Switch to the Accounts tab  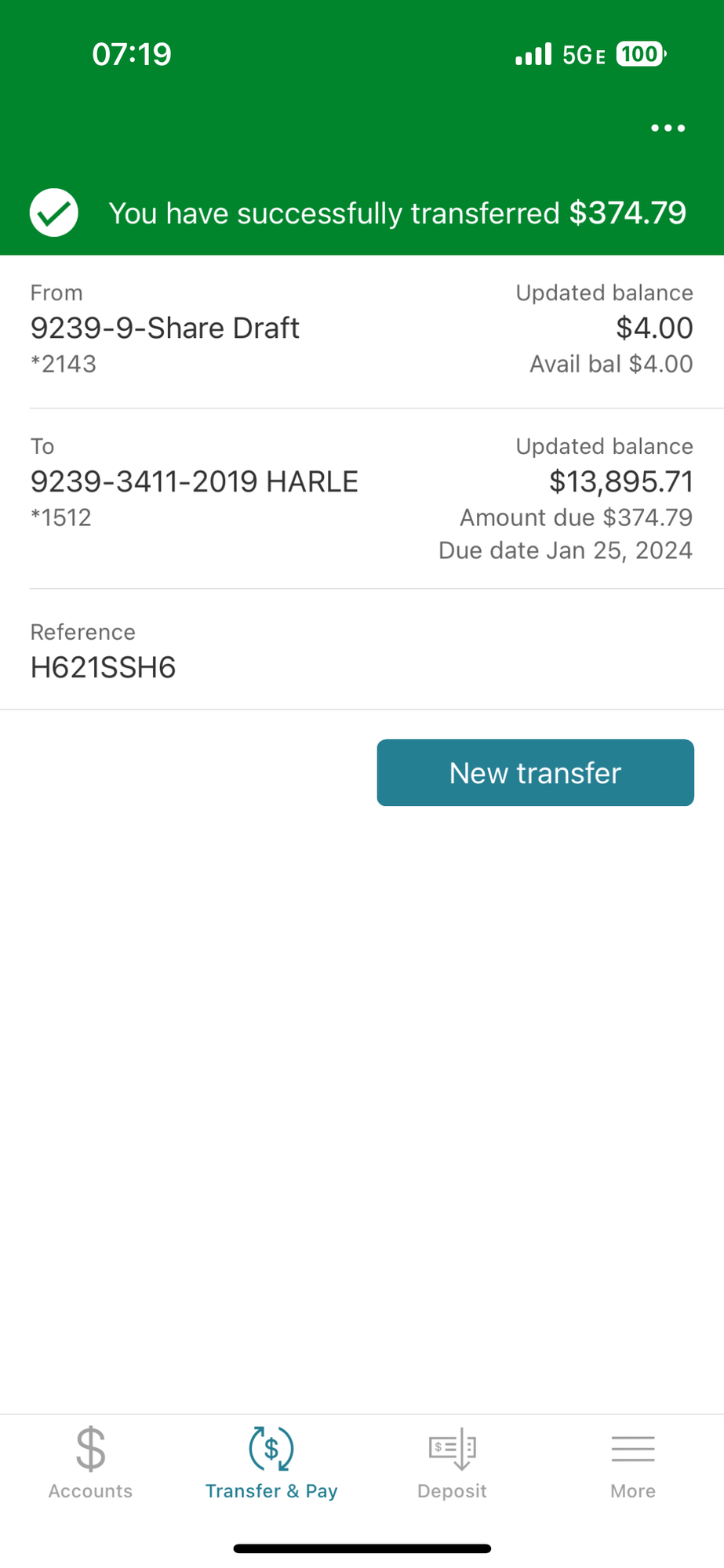pyautogui.click(x=90, y=1462)
